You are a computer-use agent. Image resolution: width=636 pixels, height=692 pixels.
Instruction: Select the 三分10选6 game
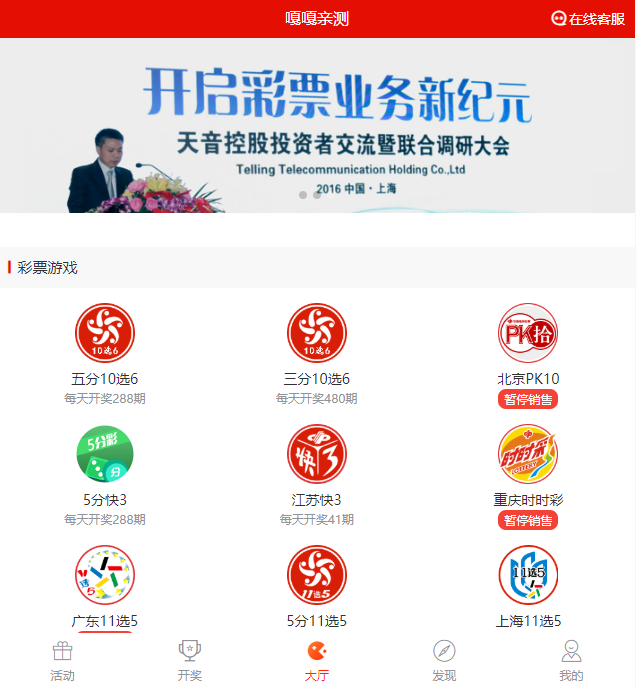tap(317, 334)
